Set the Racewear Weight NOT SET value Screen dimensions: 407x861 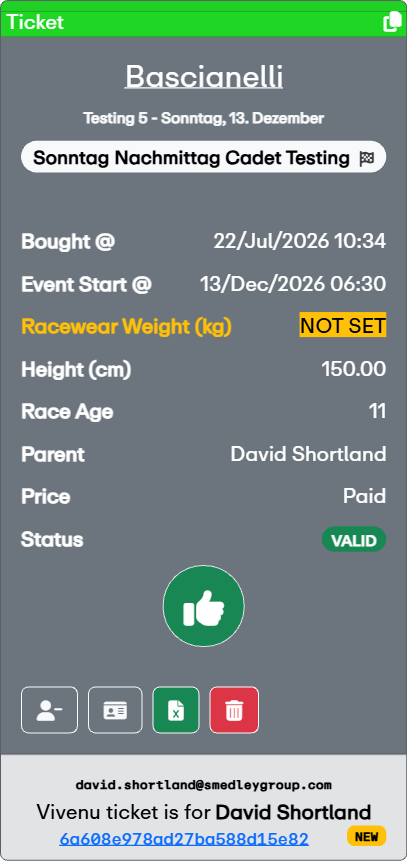(x=343, y=325)
